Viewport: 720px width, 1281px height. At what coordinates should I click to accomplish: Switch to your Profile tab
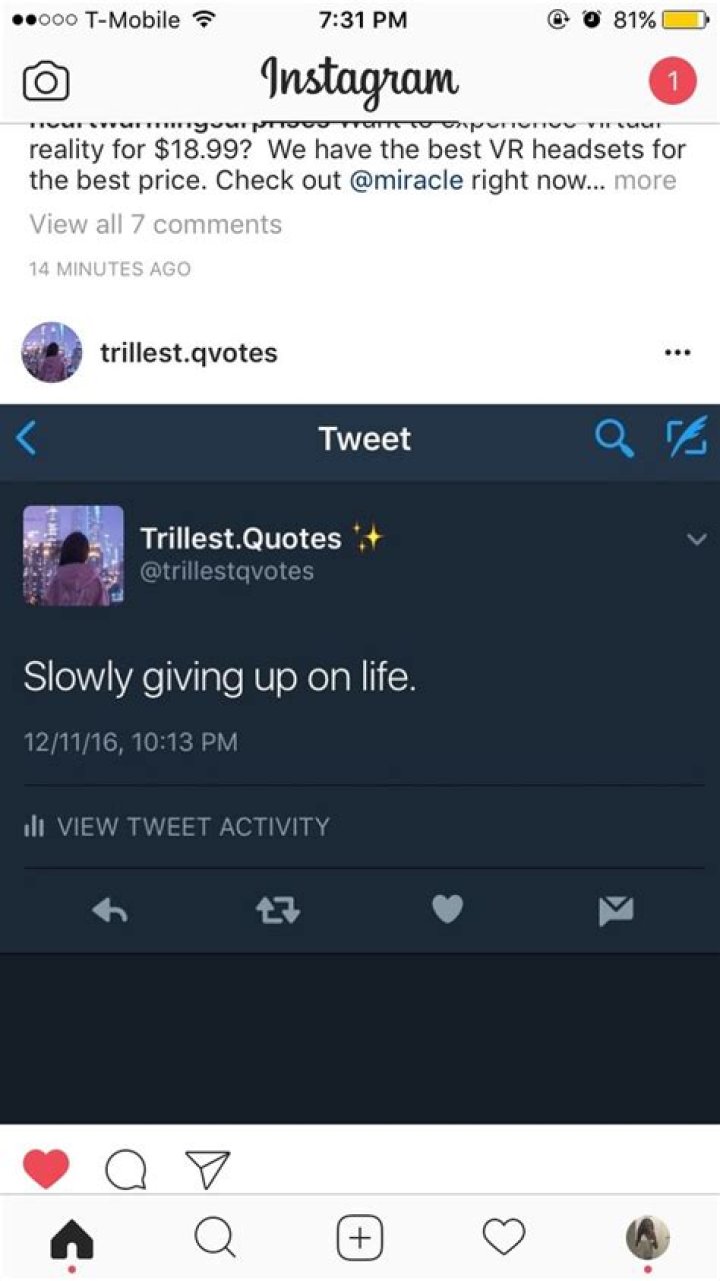[x=647, y=1239]
